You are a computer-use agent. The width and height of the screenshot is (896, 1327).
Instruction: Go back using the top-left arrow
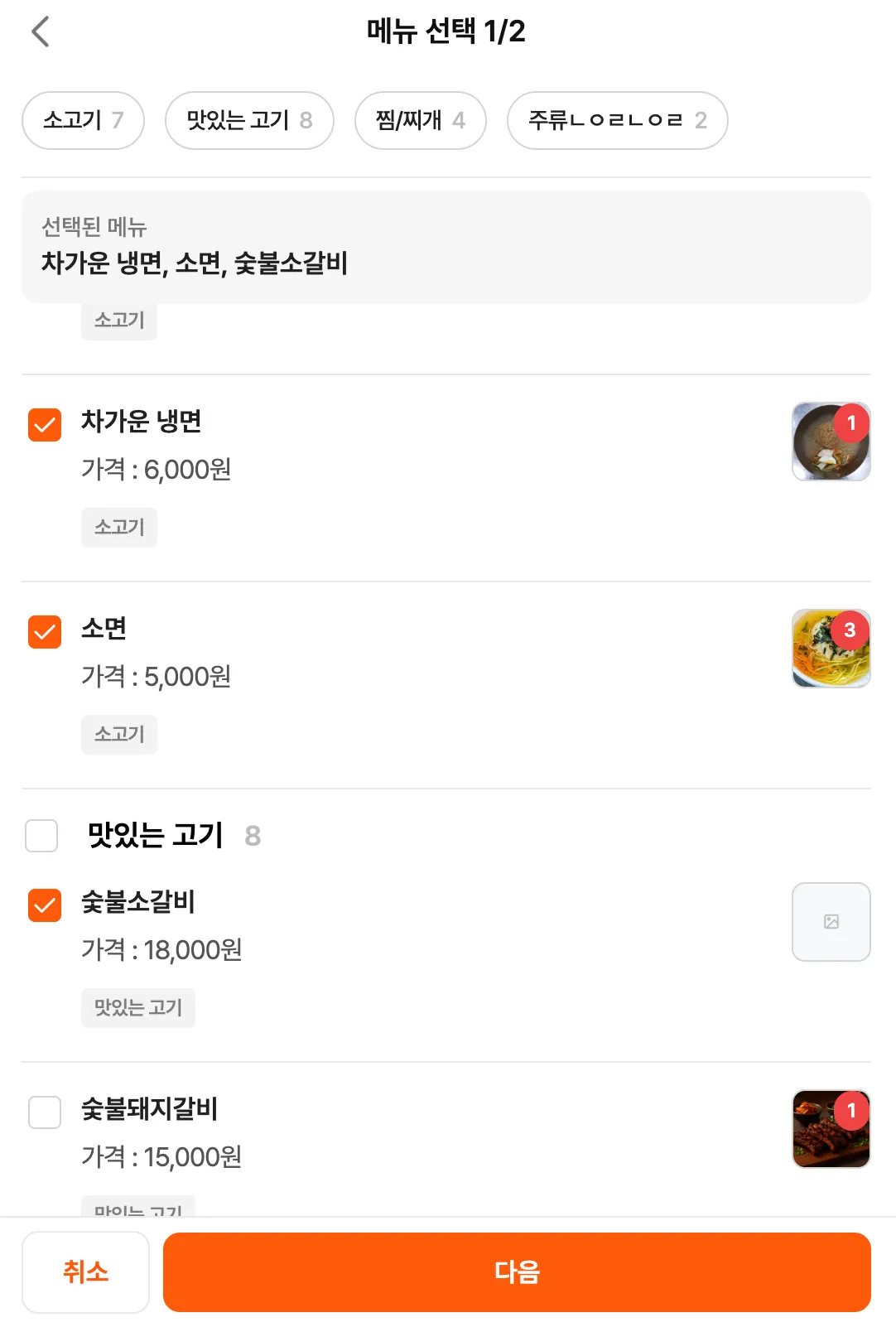pos(40,32)
